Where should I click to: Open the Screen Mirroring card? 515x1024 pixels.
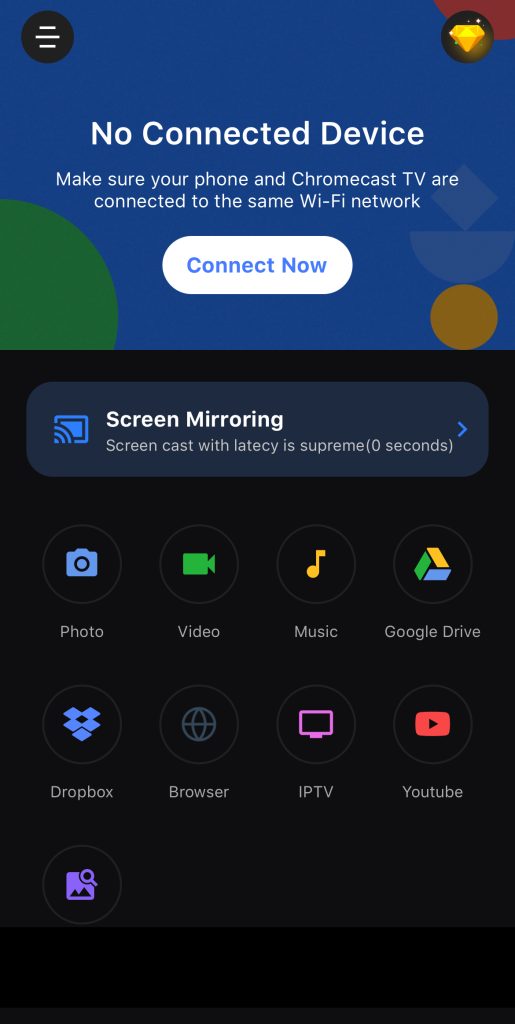tap(257, 429)
